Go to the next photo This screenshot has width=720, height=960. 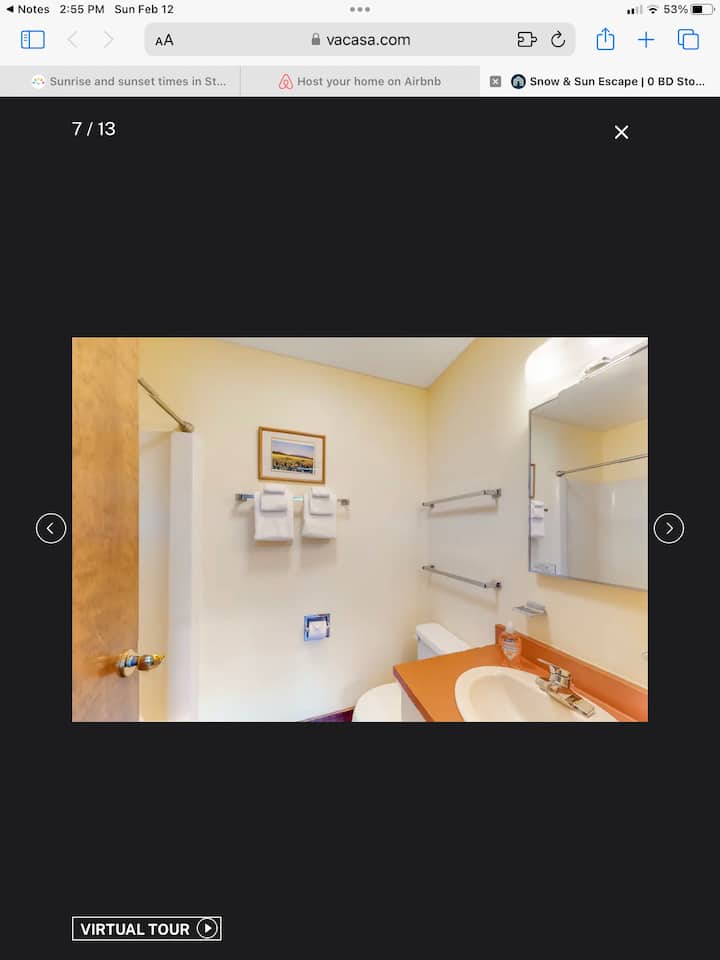(x=669, y=528)
